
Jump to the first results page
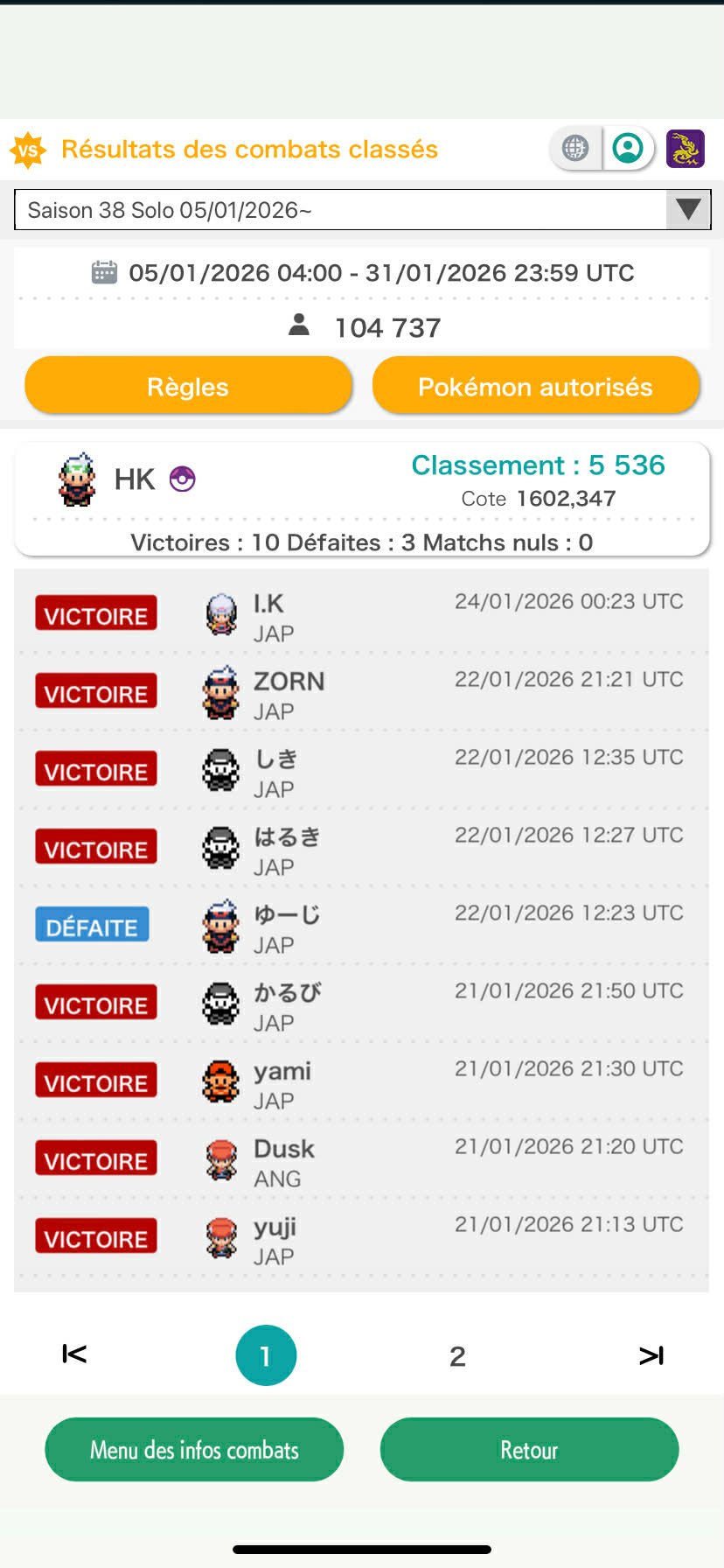(74, 1354)
